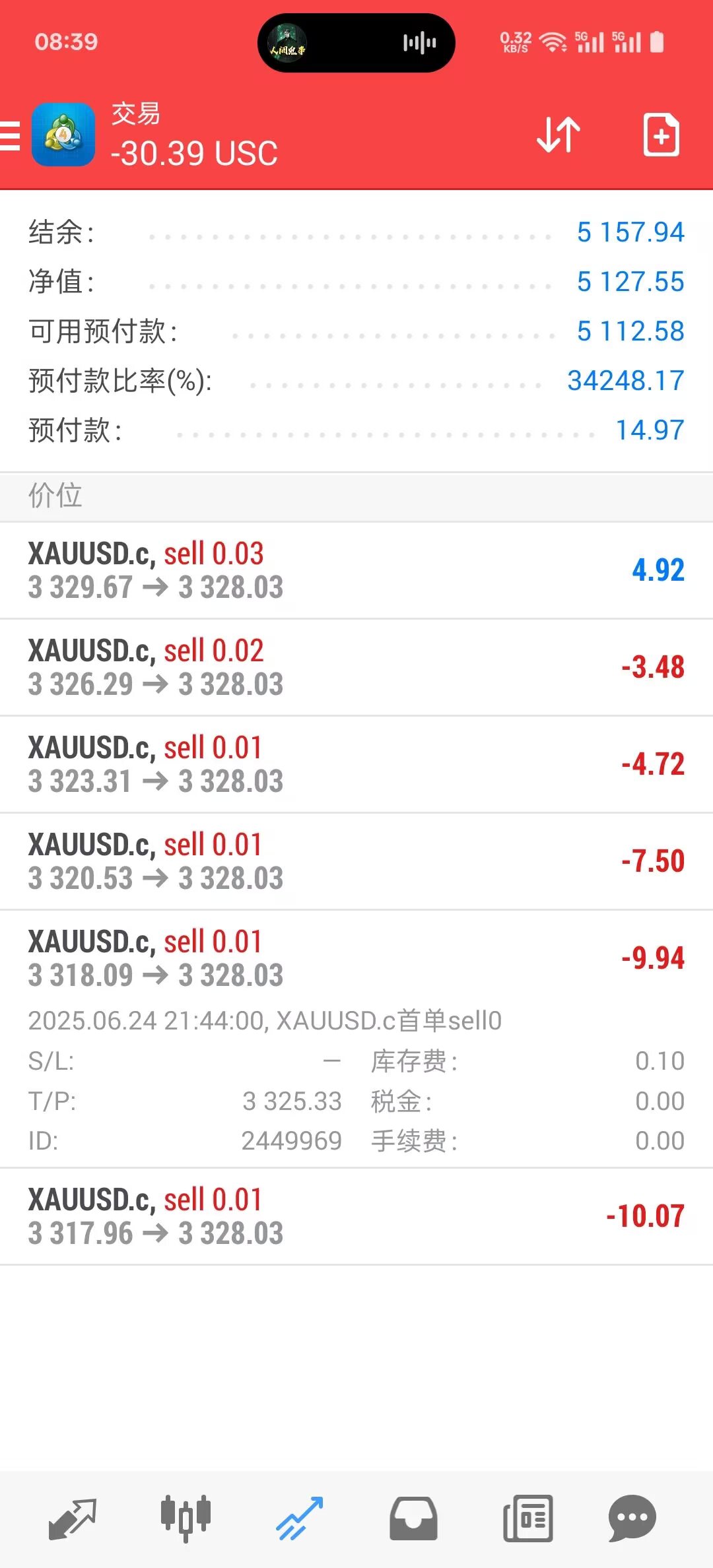Screen dimensions: 713x1568
Task: Create a new order
Action: pyautogui.click(x=661, y=135)
